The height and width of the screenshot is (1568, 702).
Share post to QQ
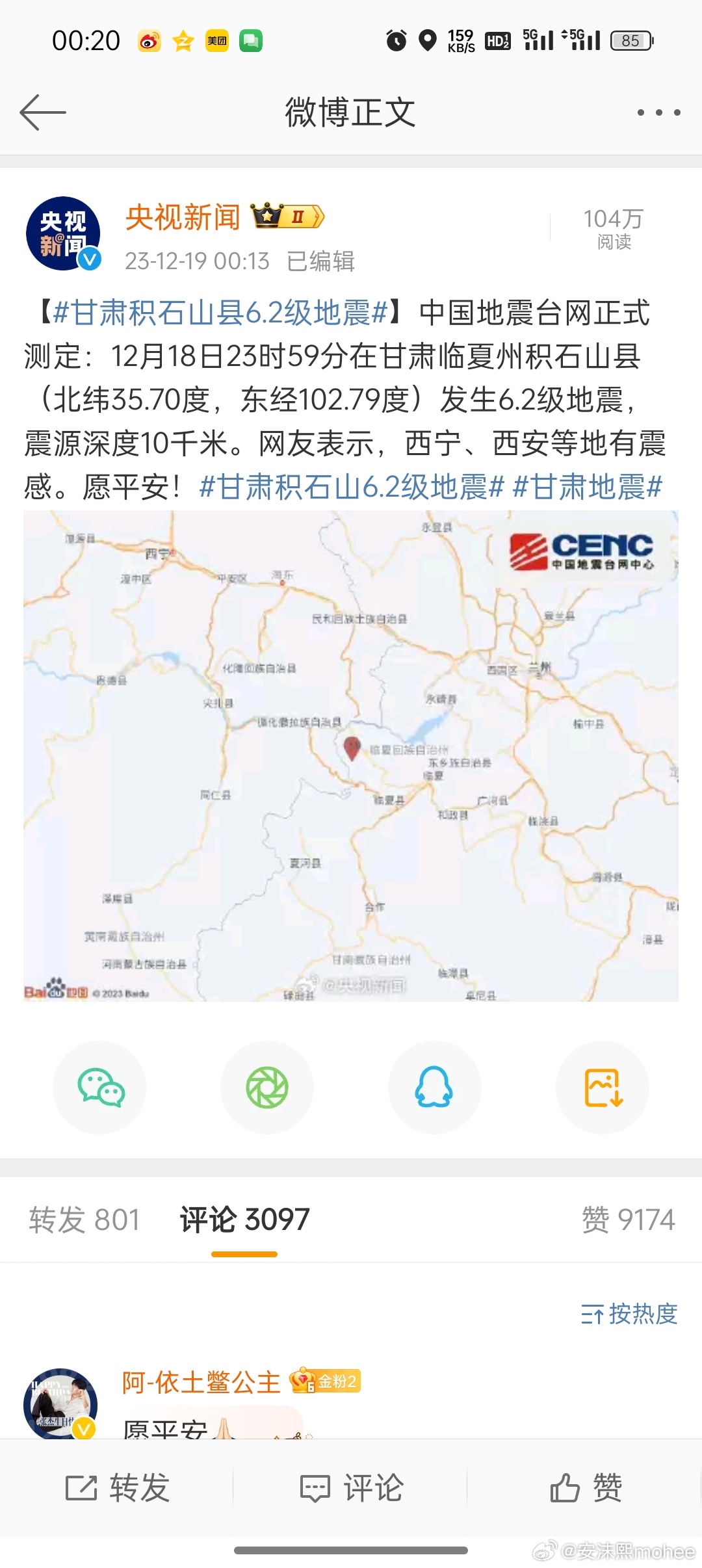(x=434, y=1088)
